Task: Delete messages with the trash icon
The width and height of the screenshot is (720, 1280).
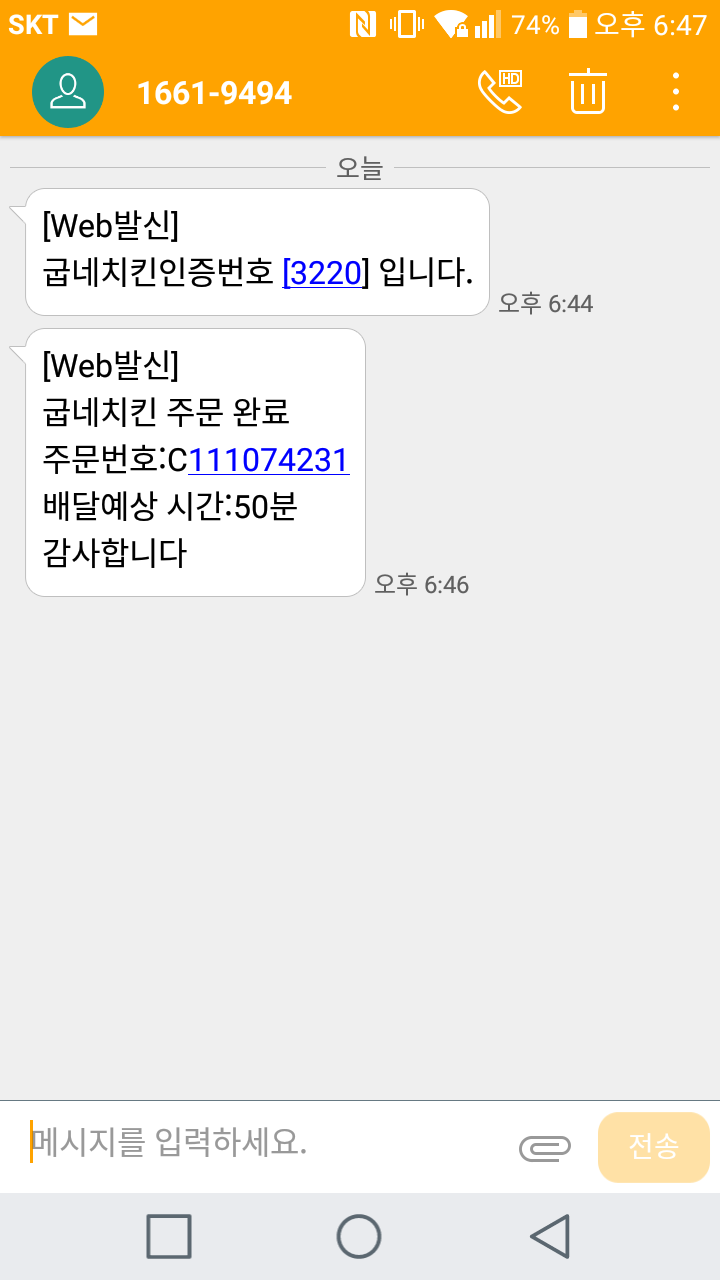Action: 588,92
